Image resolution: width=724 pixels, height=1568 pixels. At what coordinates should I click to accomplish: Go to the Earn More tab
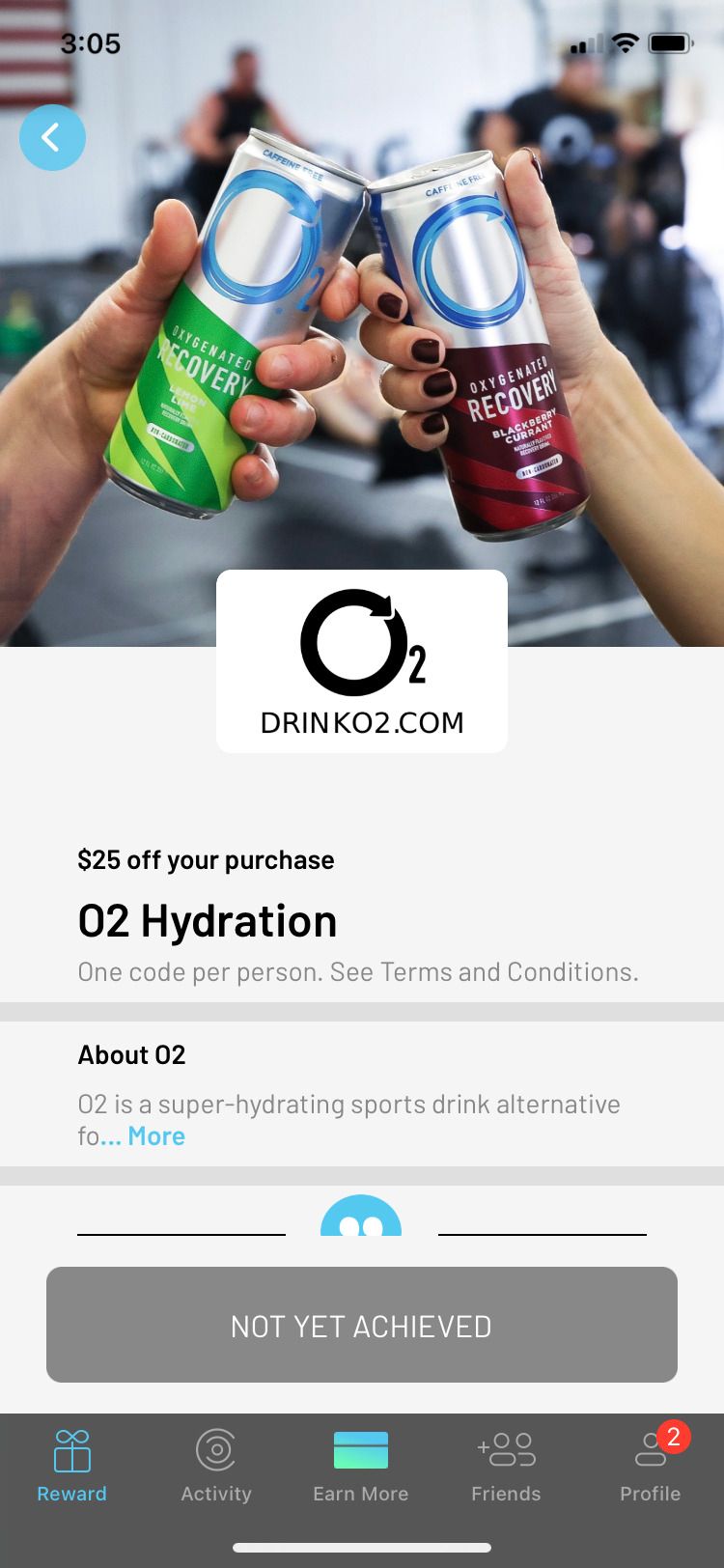pos(361,1466)
